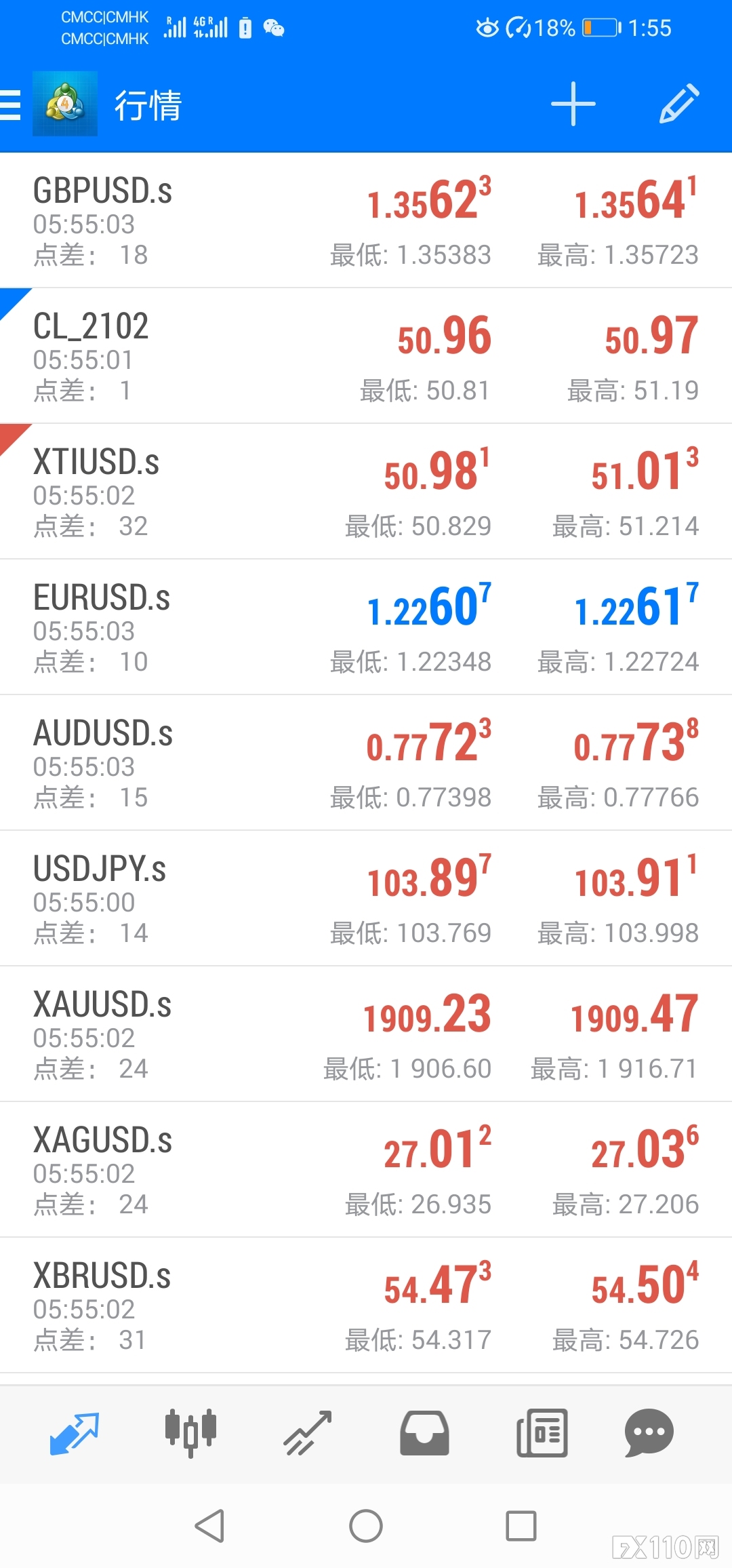Select the CL_2102 symbol row
The height and width of the screenshot is (1568, 732).
(x=366, y=356)
